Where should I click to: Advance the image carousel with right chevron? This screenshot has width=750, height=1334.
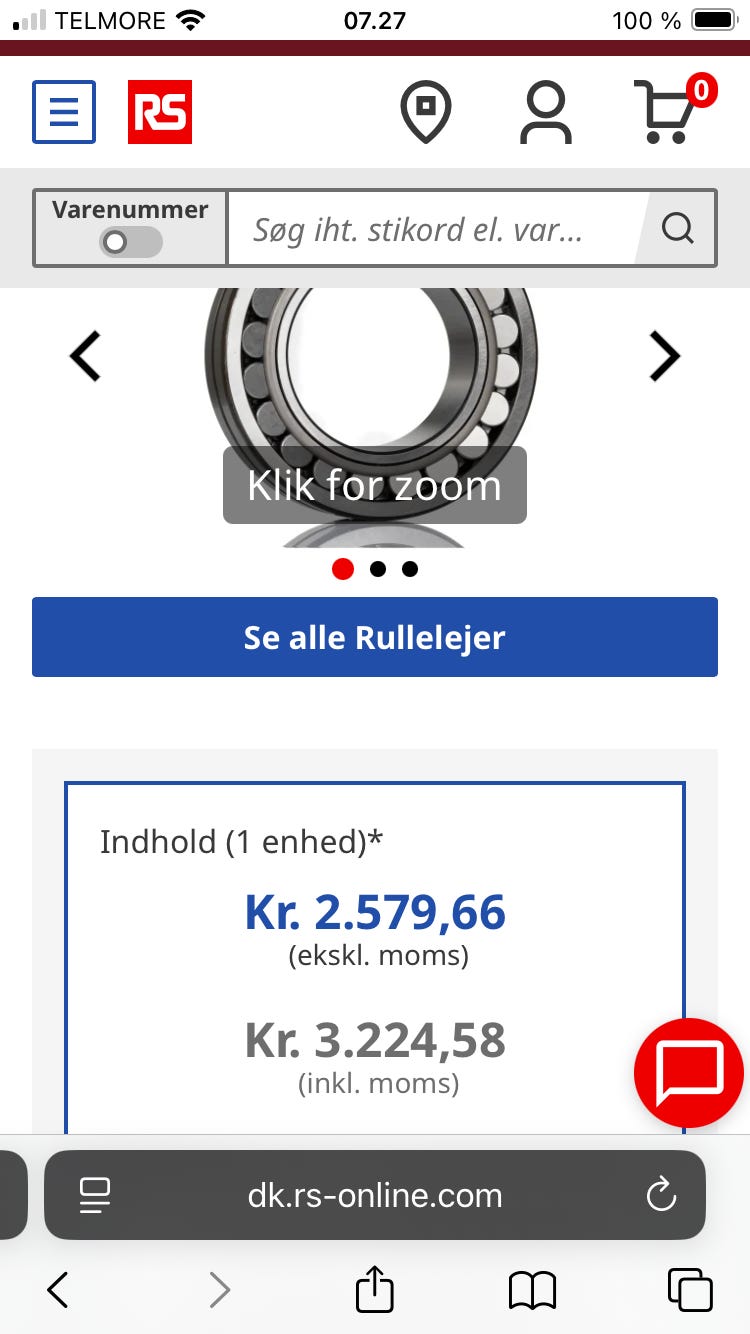coord(665,356)
